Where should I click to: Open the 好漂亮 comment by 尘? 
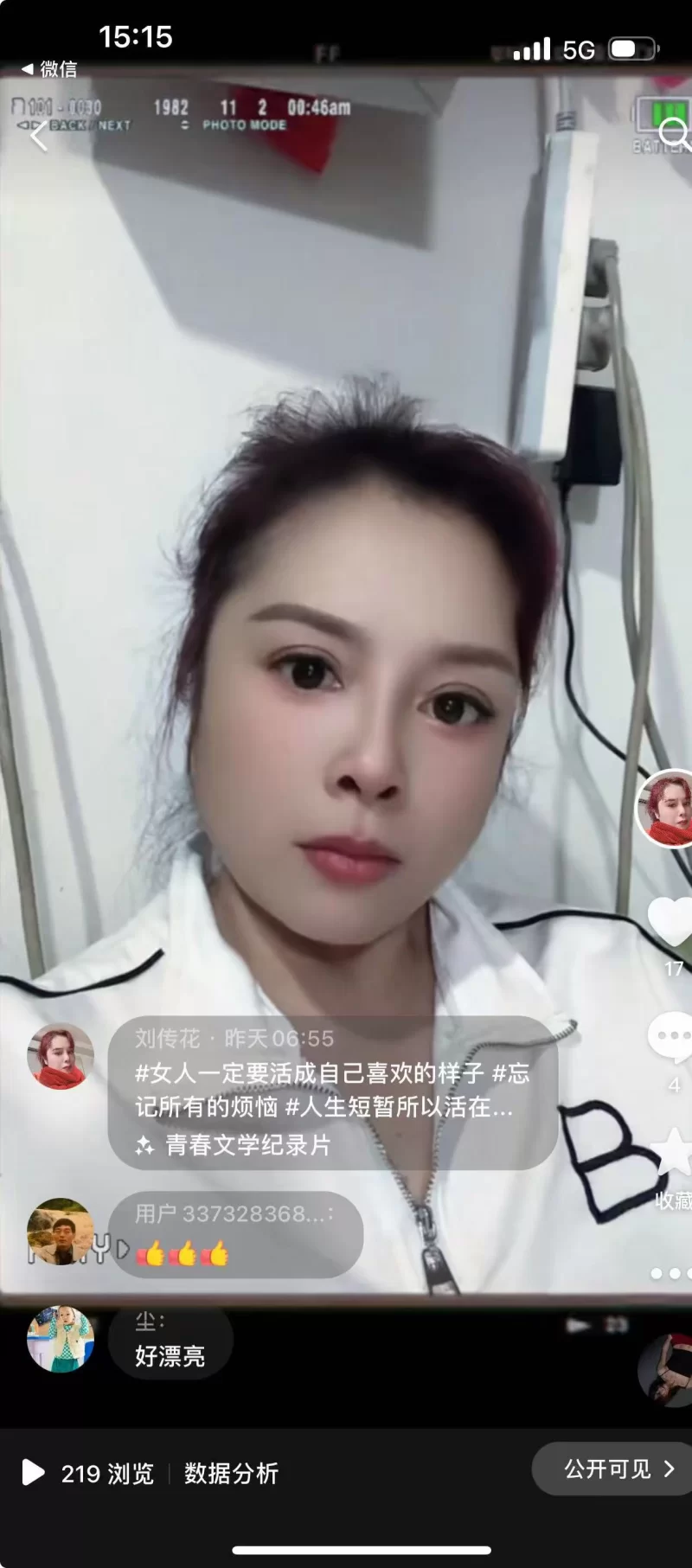170,1343
